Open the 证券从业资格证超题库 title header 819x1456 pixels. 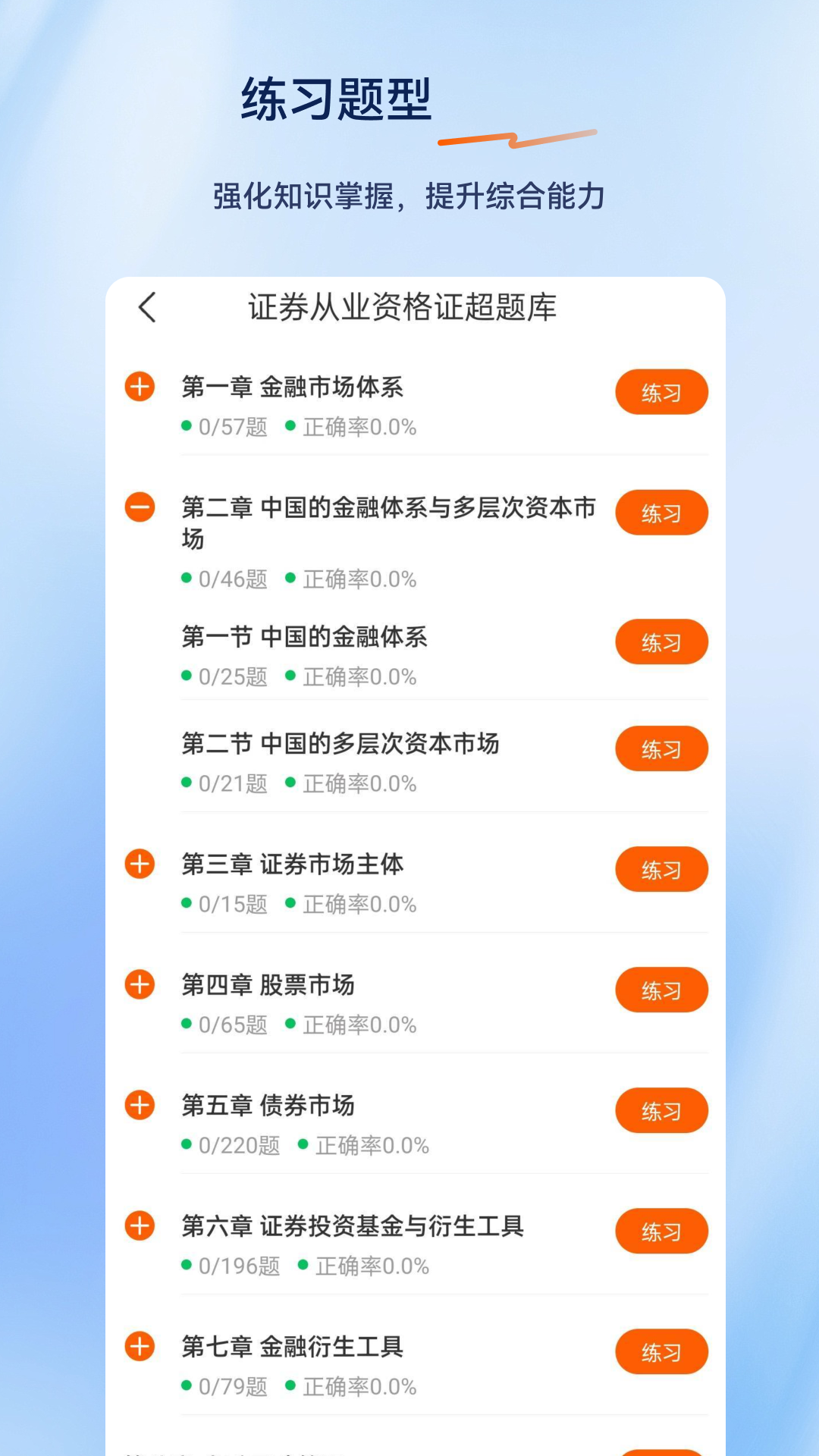[403, 308]
